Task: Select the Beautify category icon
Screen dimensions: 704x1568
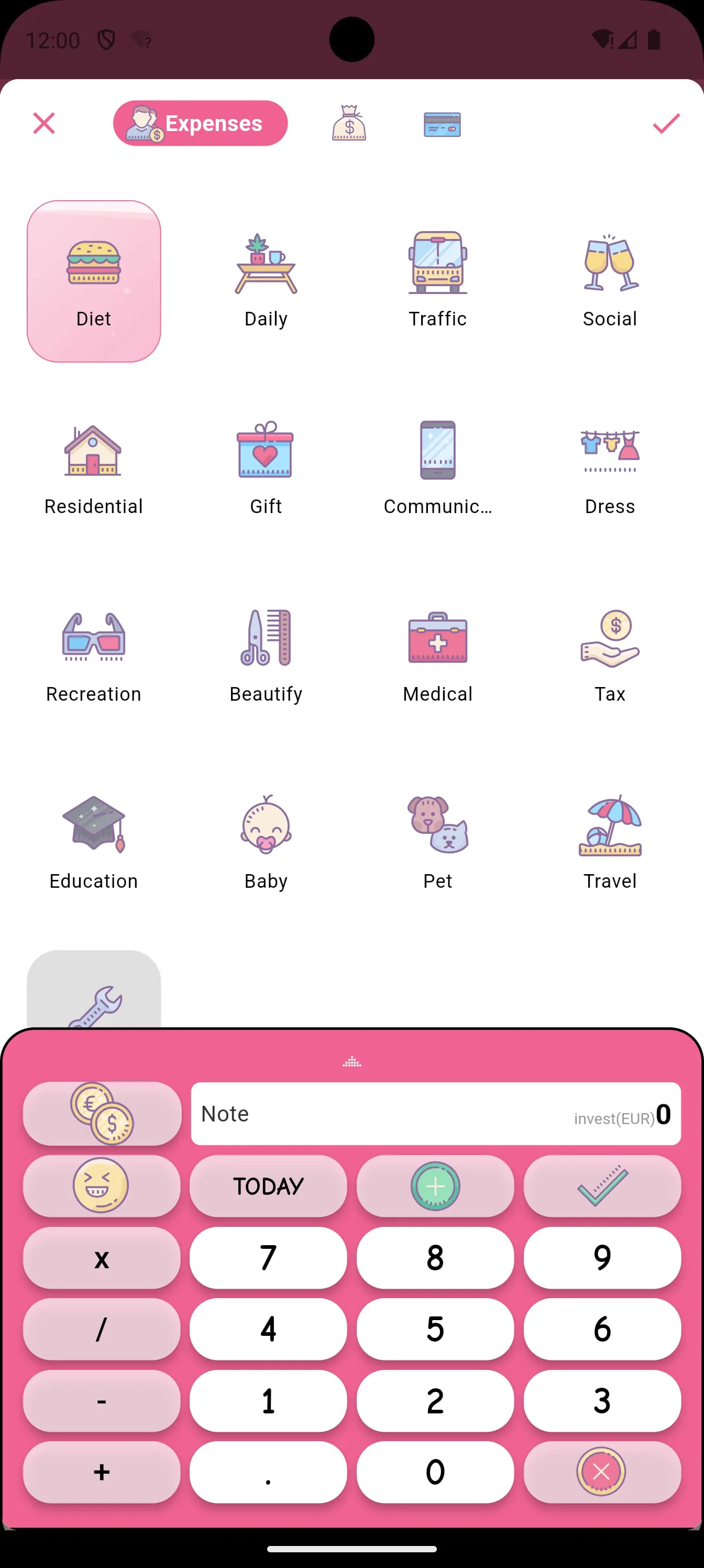Action: click(265, 638)
